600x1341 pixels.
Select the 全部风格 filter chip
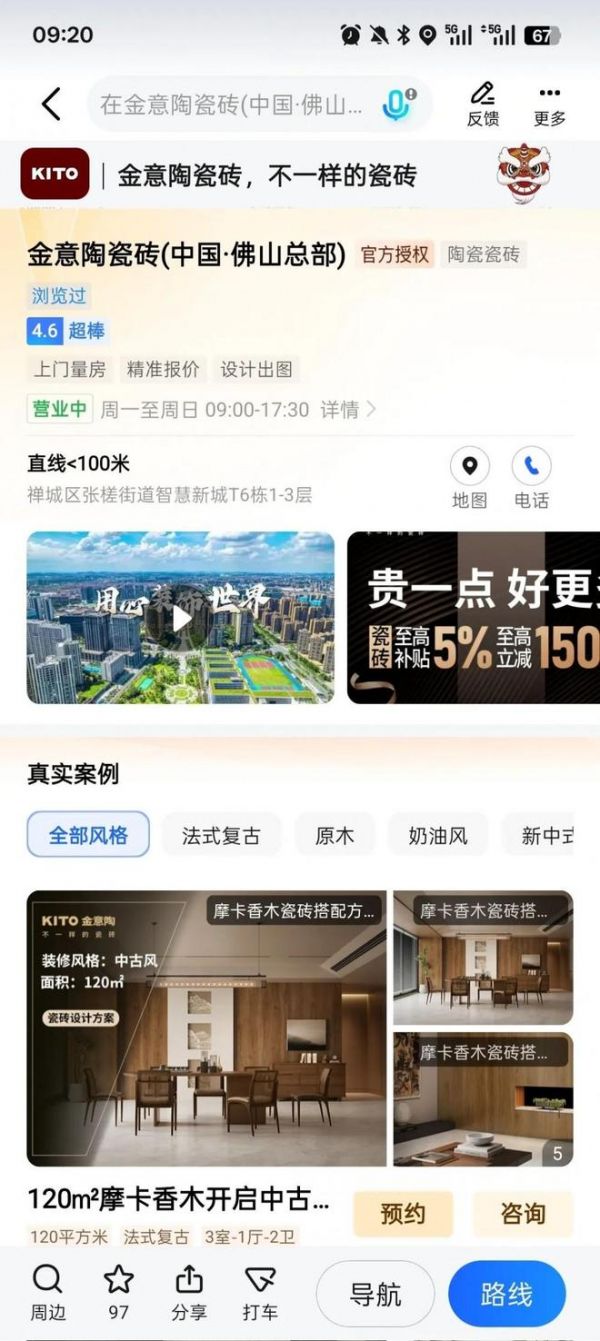(x=88, y=835)
